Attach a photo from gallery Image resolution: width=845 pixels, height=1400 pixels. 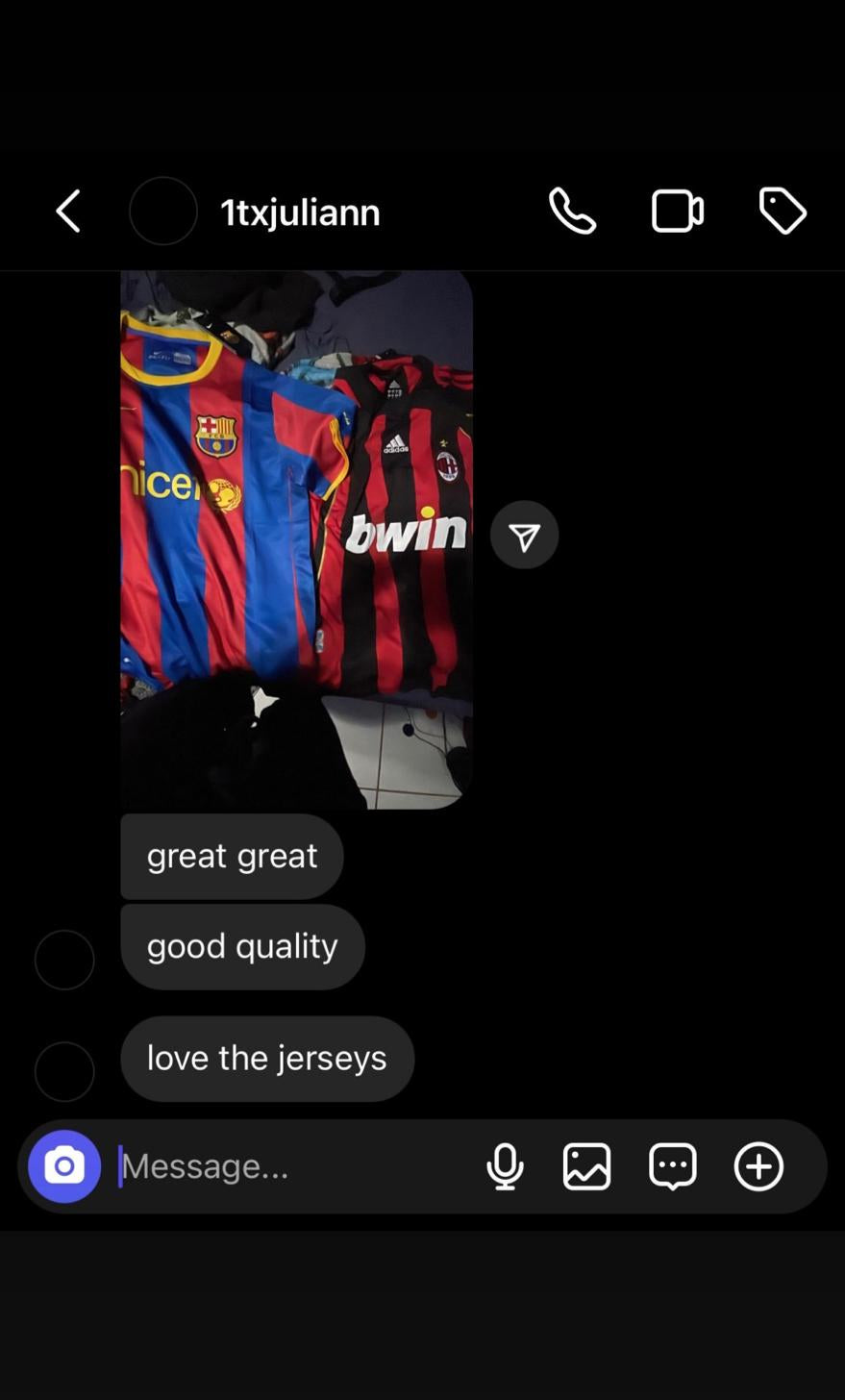pyautogui.click(x=586, y=1166)
